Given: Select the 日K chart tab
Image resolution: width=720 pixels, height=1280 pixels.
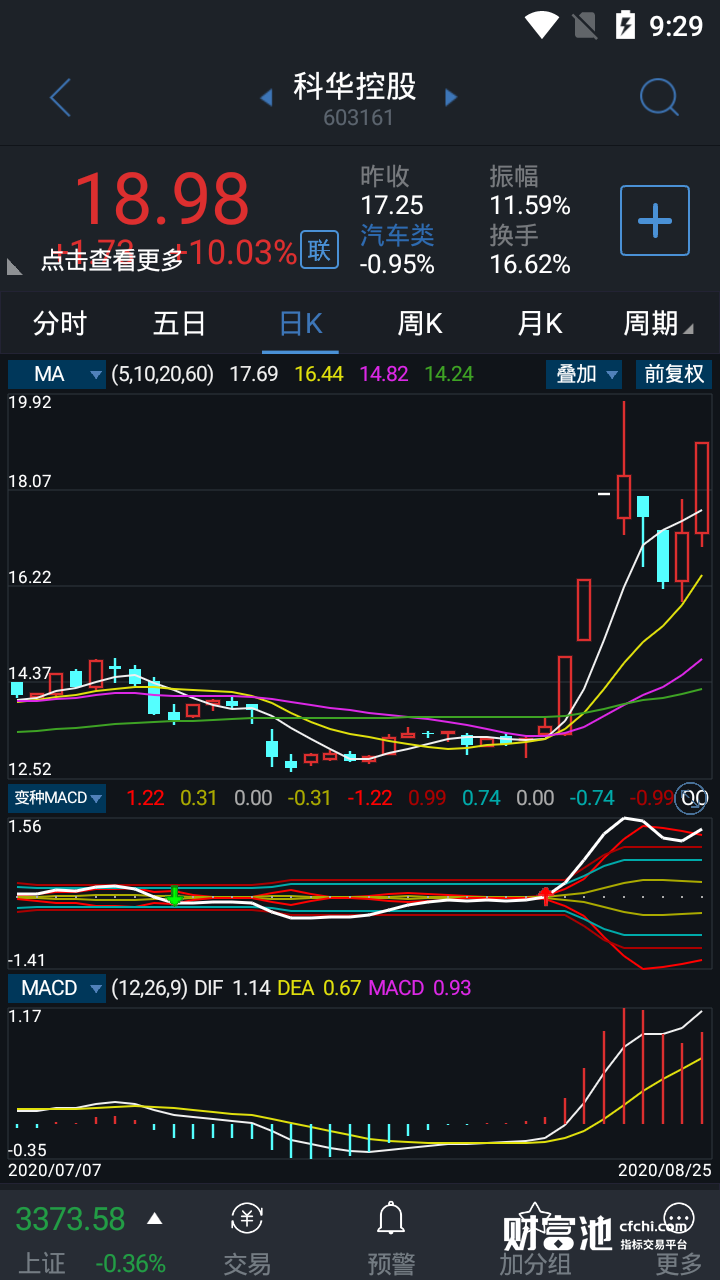Looking at the screenshot, I should tap(300, 324).
